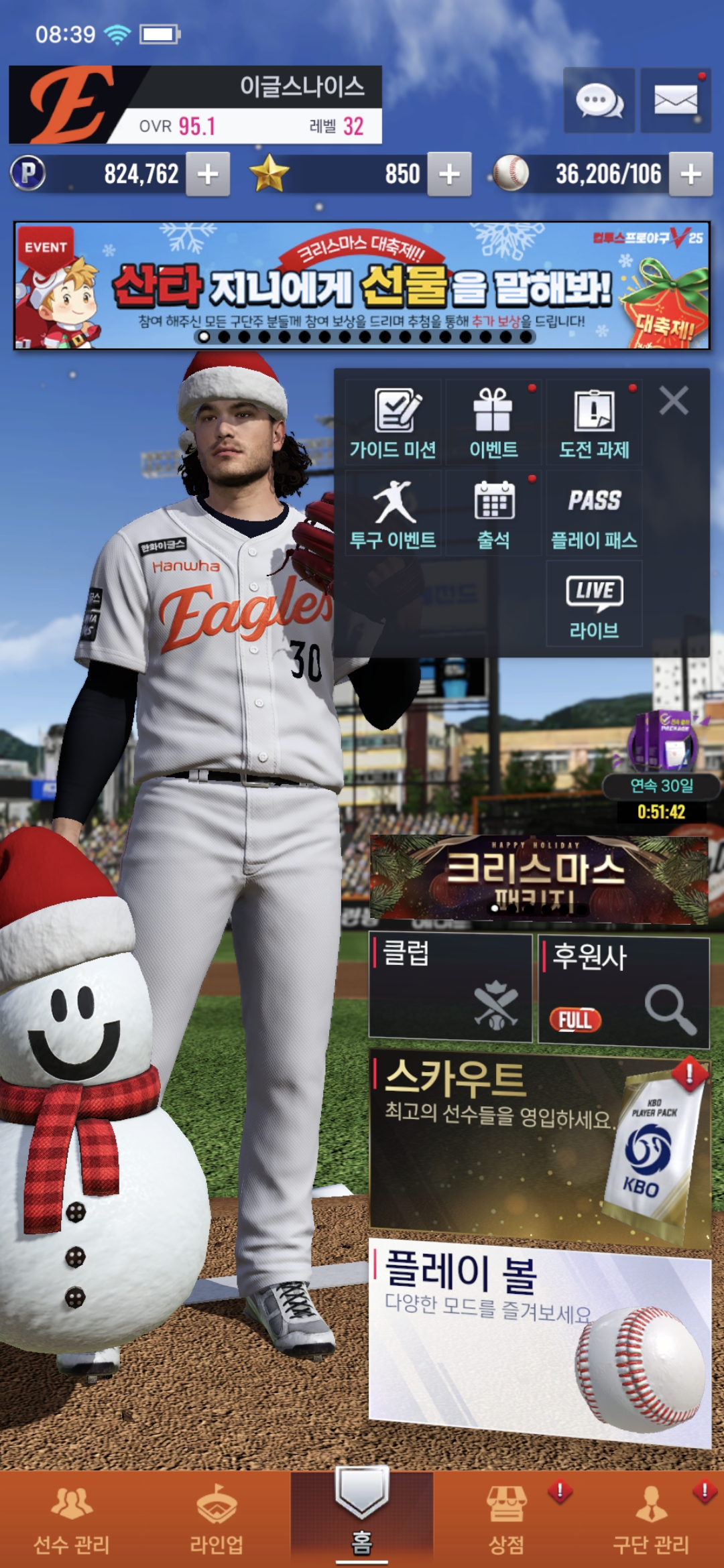Add points with the plus button beside 824,762
Screen dimensions: 724x1568
208,174
